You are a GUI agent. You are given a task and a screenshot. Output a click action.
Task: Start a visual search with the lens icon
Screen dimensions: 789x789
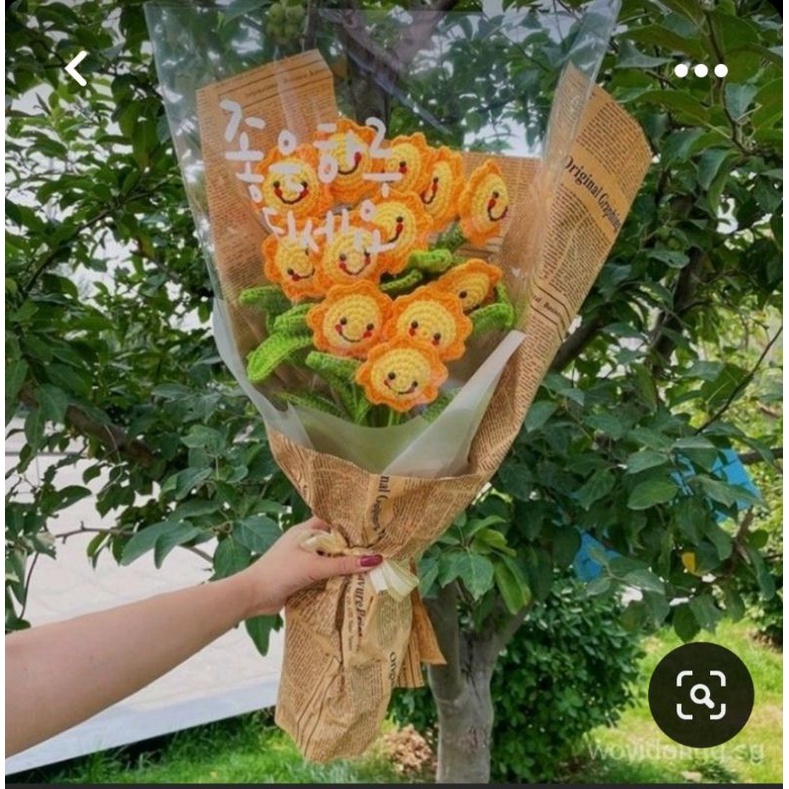pos(700,694)
